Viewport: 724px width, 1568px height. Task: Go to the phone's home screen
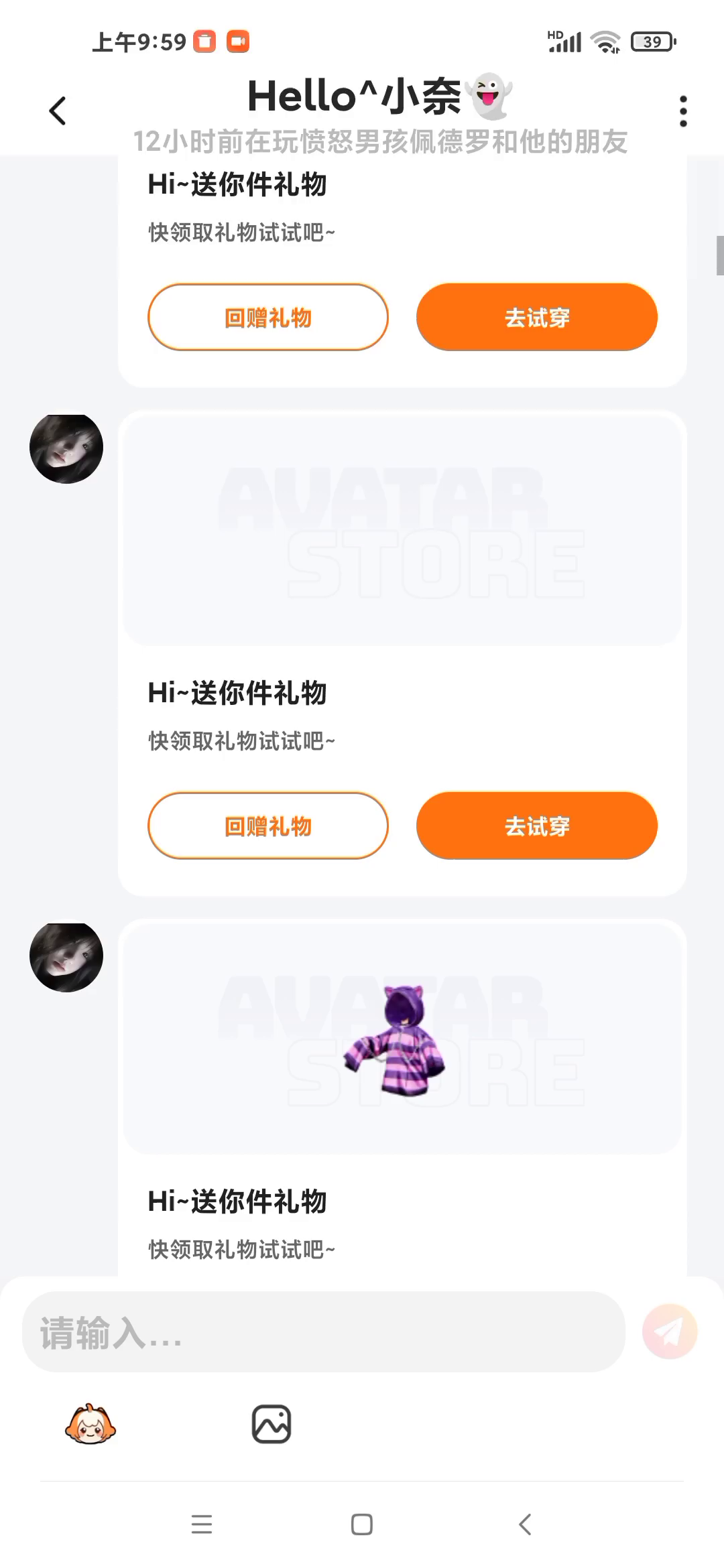[362, 1524]
